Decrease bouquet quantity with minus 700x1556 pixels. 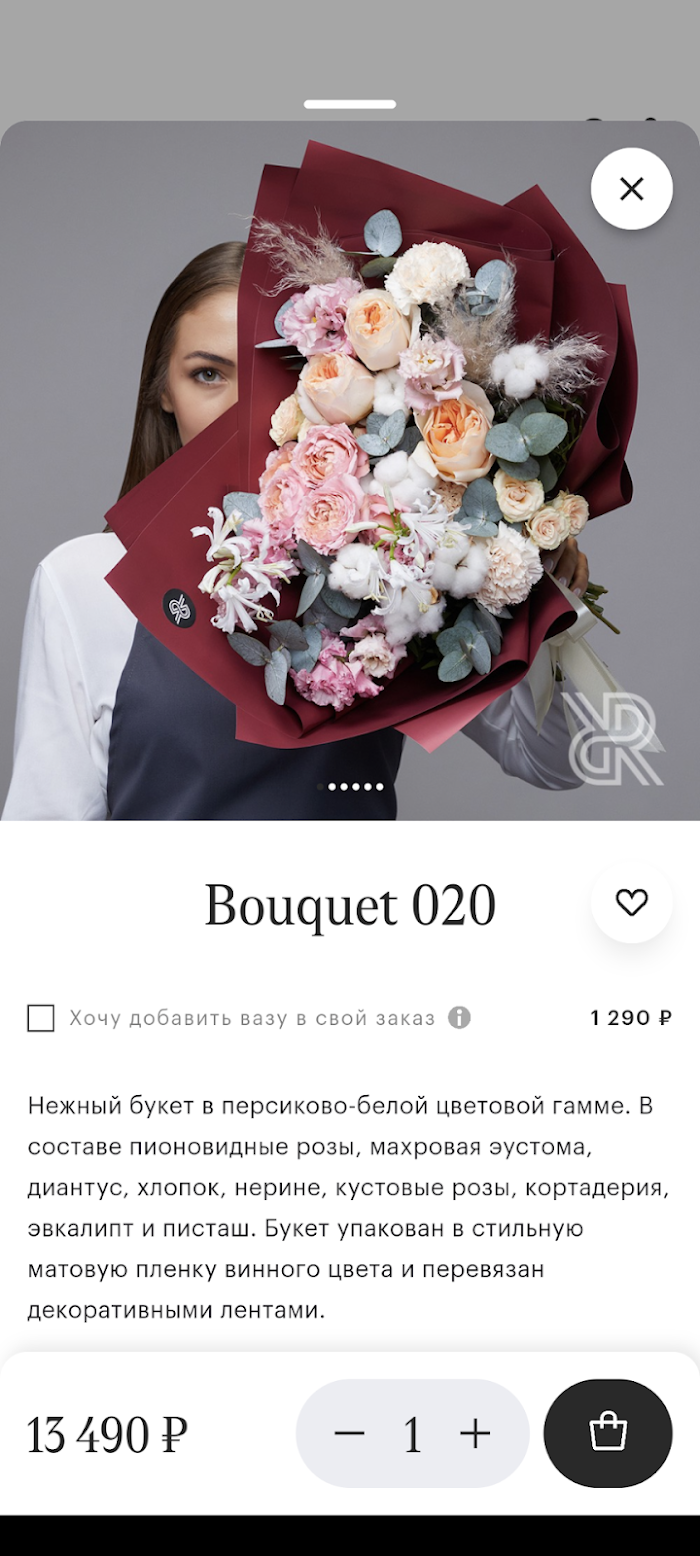point(349,1433)
